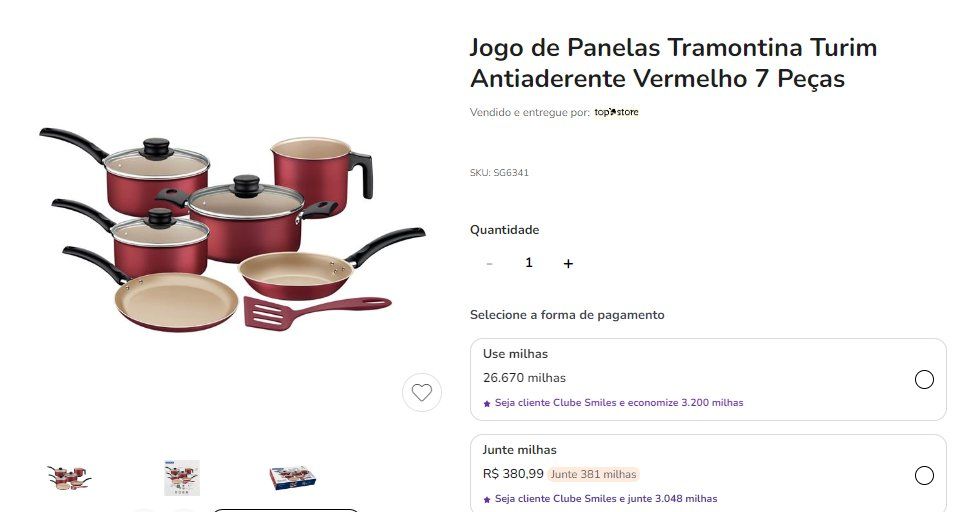View the second product thumbnail

click(x=181, y=477)
